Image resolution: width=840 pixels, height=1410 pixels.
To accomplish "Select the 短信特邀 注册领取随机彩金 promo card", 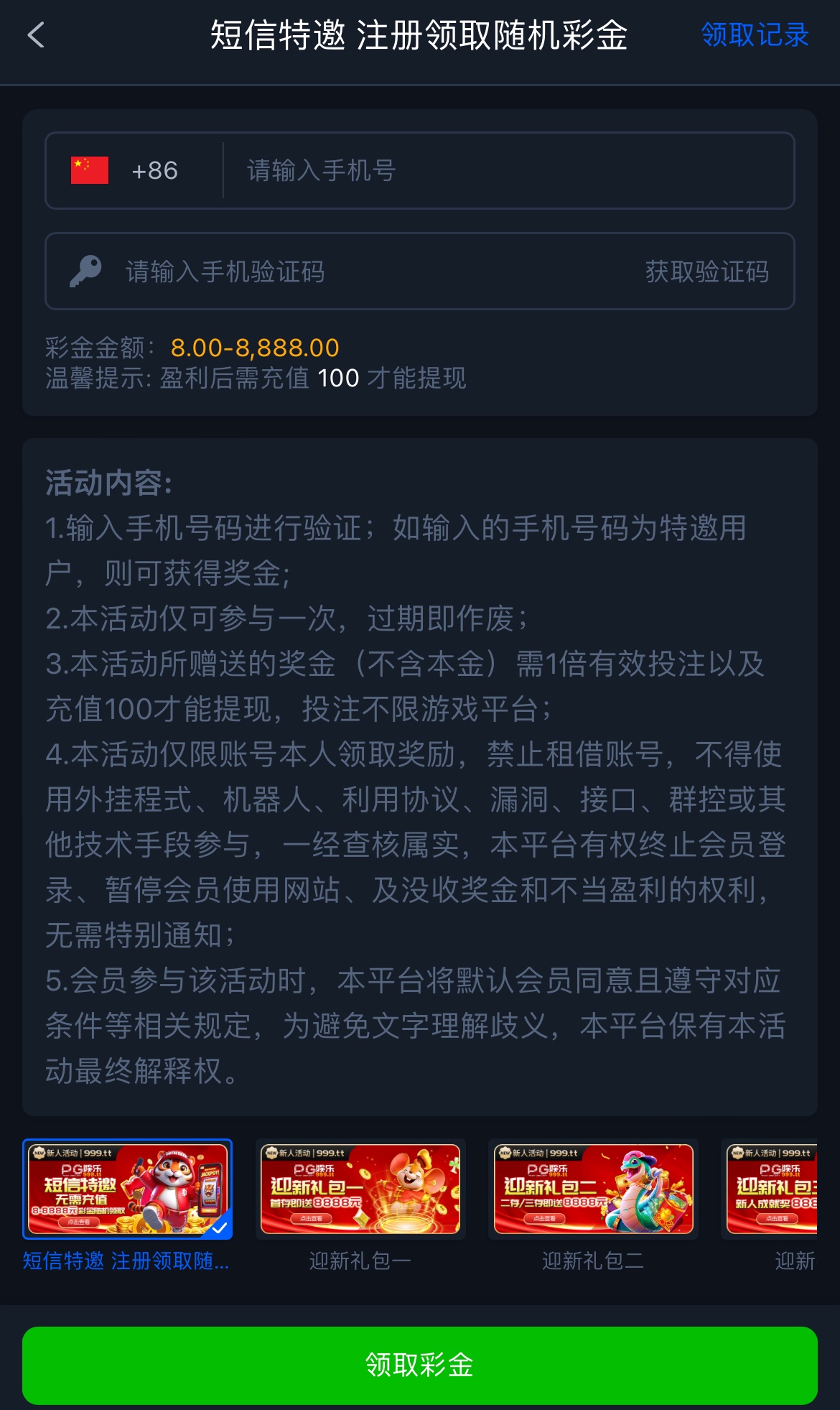I will point(128,1189).
